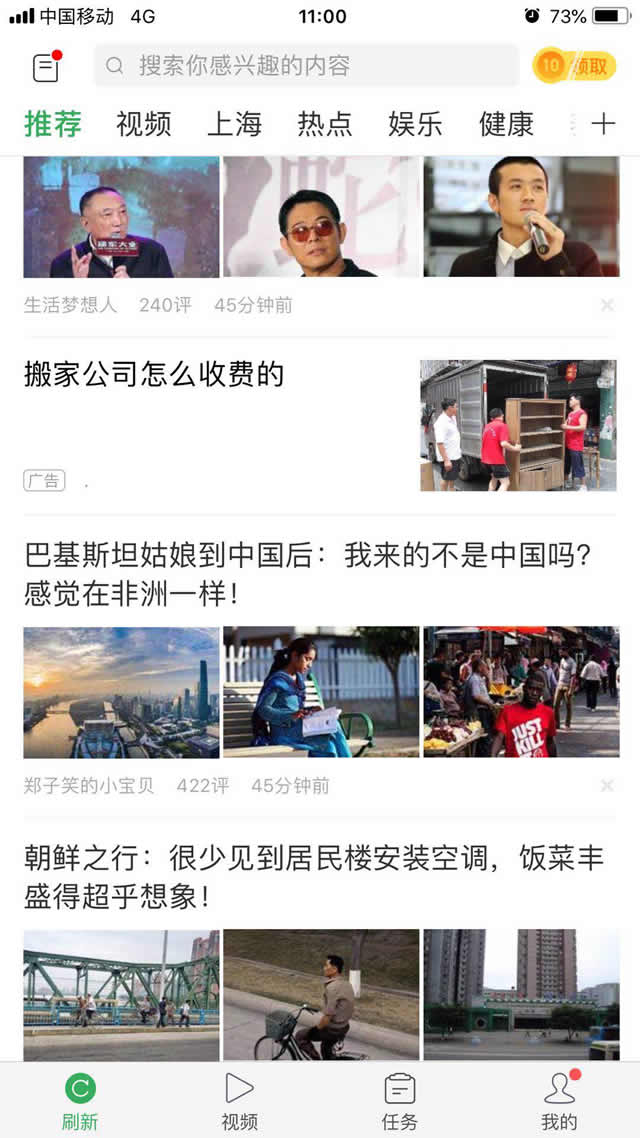
Task: View the 健康 channel tab
Action: tap(506, 124)
